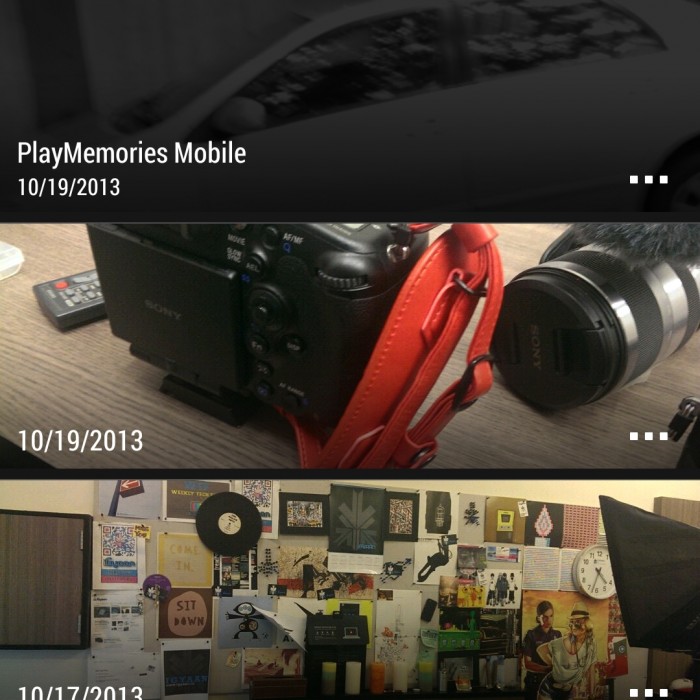Image resolution: width=700 pixels, height=700 pixels.
Task: Open more options for the 10/17/2013 album
Action: tap(648, 692)
